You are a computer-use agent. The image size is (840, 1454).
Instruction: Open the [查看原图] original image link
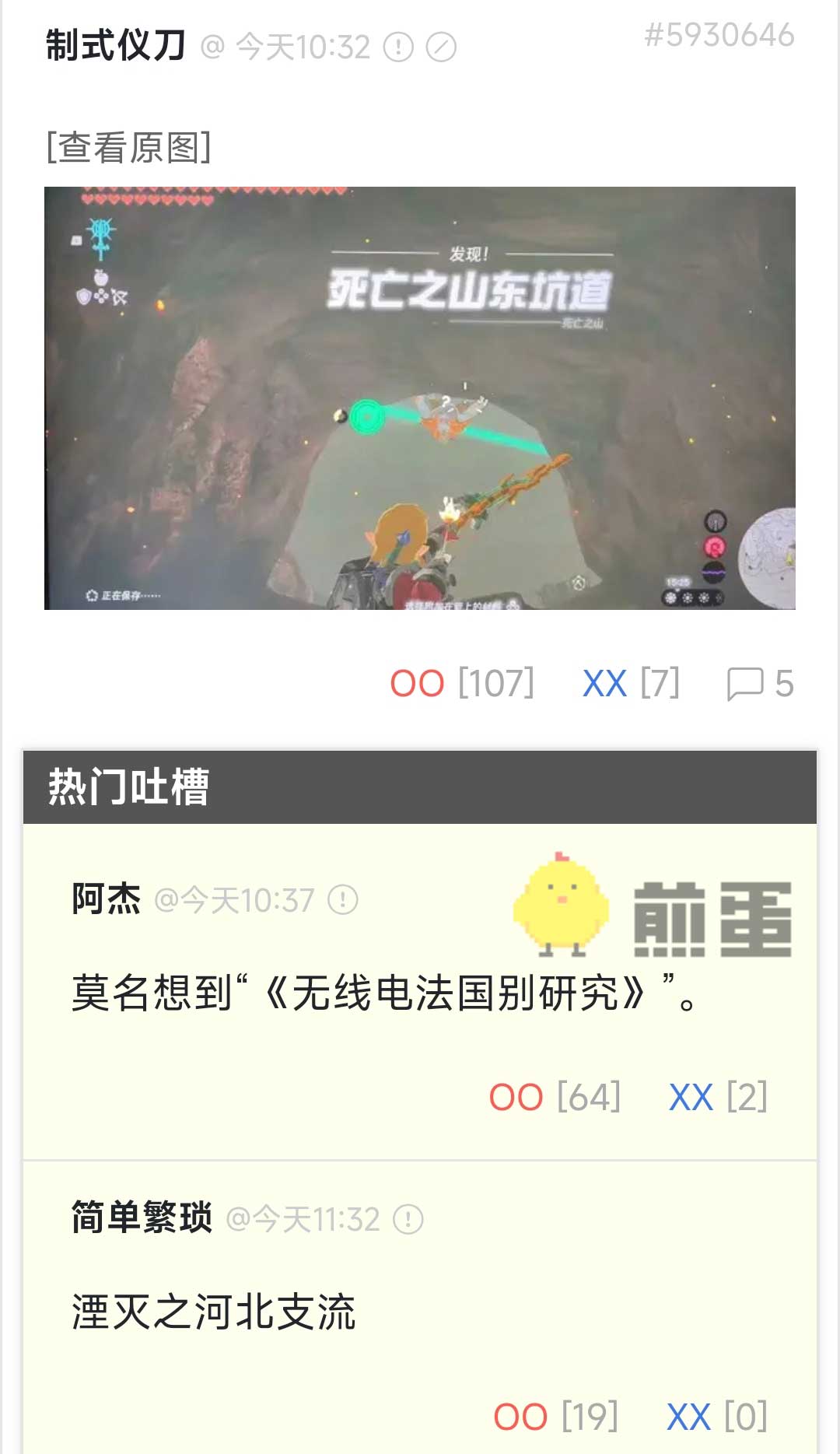click(128, 147)
